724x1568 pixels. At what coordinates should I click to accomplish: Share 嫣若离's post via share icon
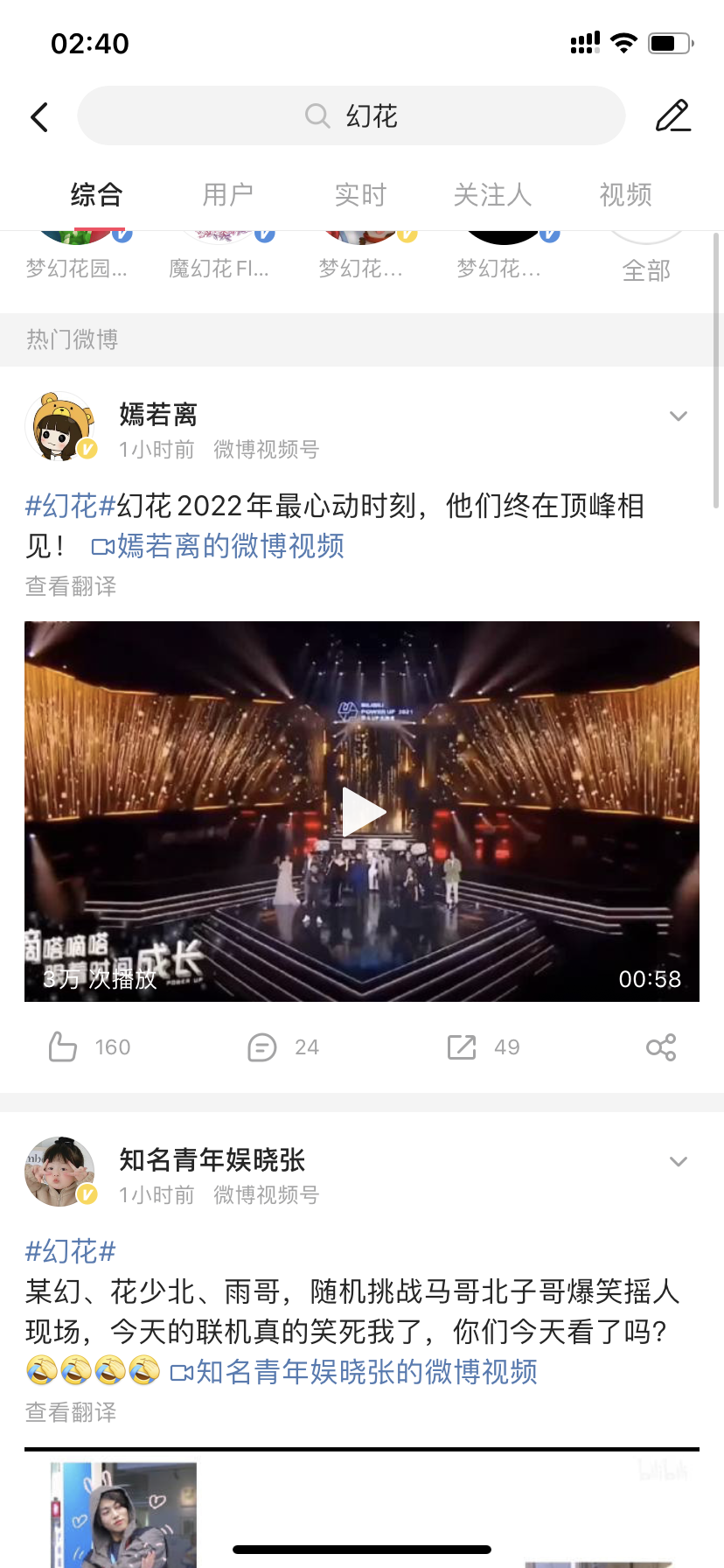point(661,1046)
